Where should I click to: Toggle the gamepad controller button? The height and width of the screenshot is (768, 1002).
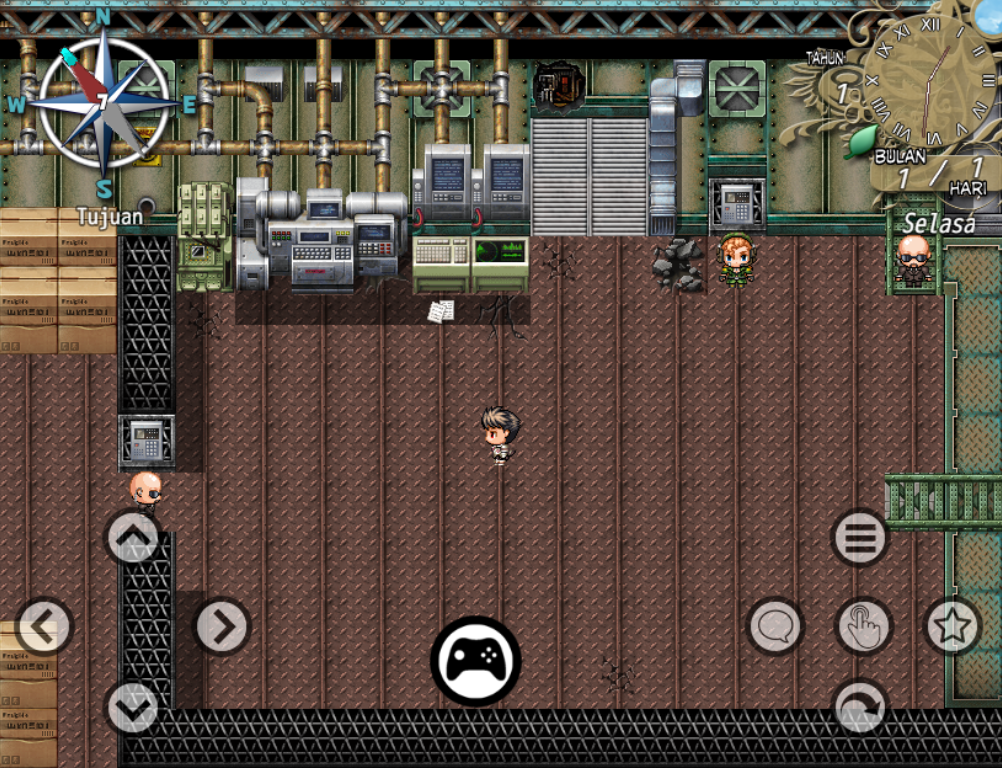[x=476, y=661]
